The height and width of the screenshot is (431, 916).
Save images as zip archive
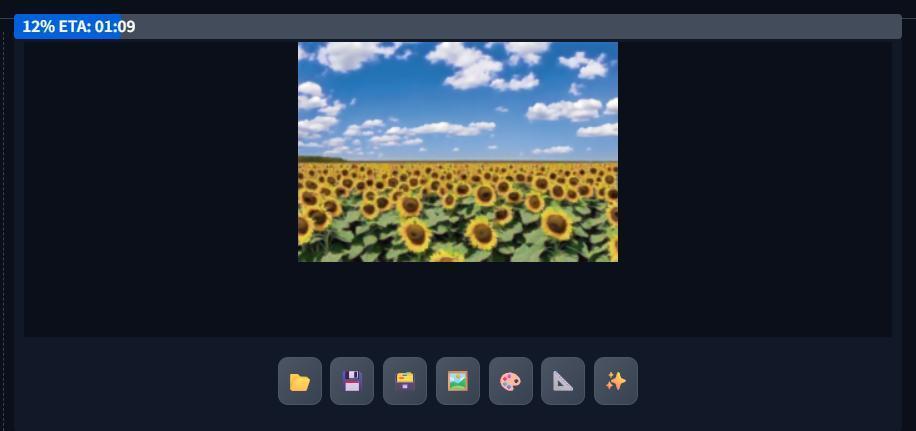click(405, 381)
